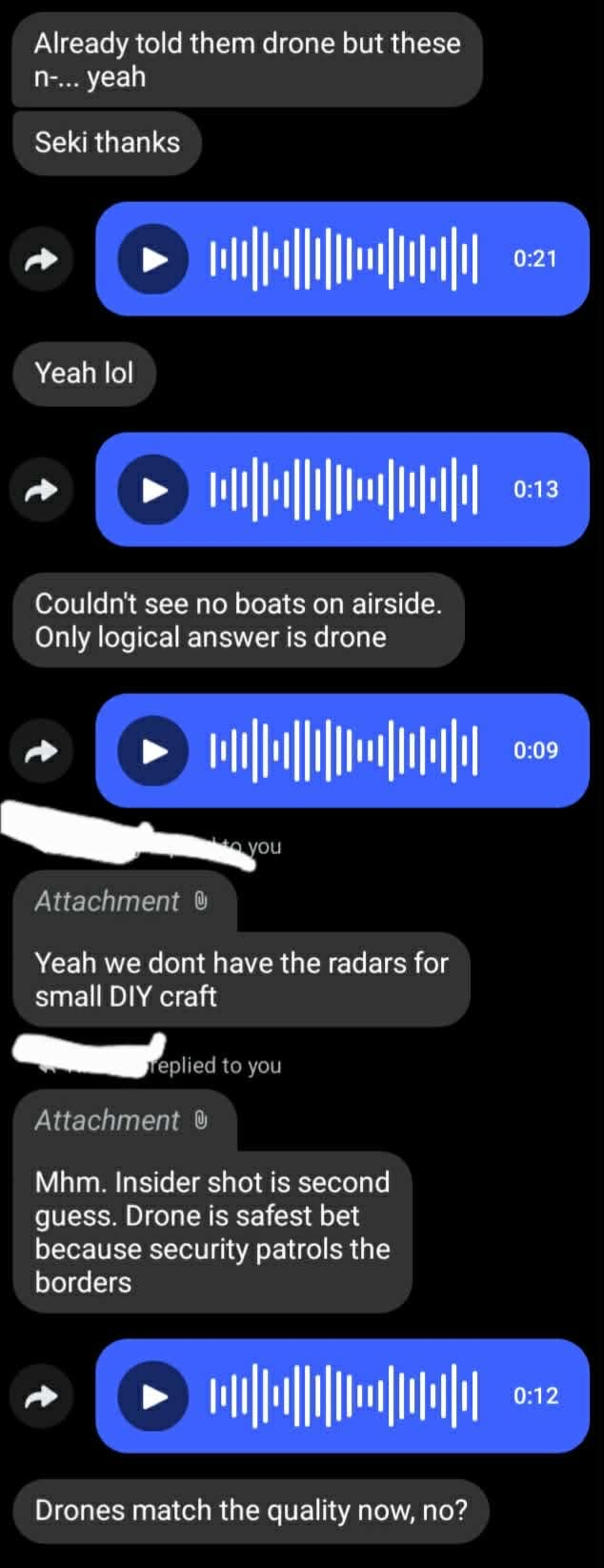The image size is (604, 1568).
Task: Play the 0:13 voice message
Action: 153,489
